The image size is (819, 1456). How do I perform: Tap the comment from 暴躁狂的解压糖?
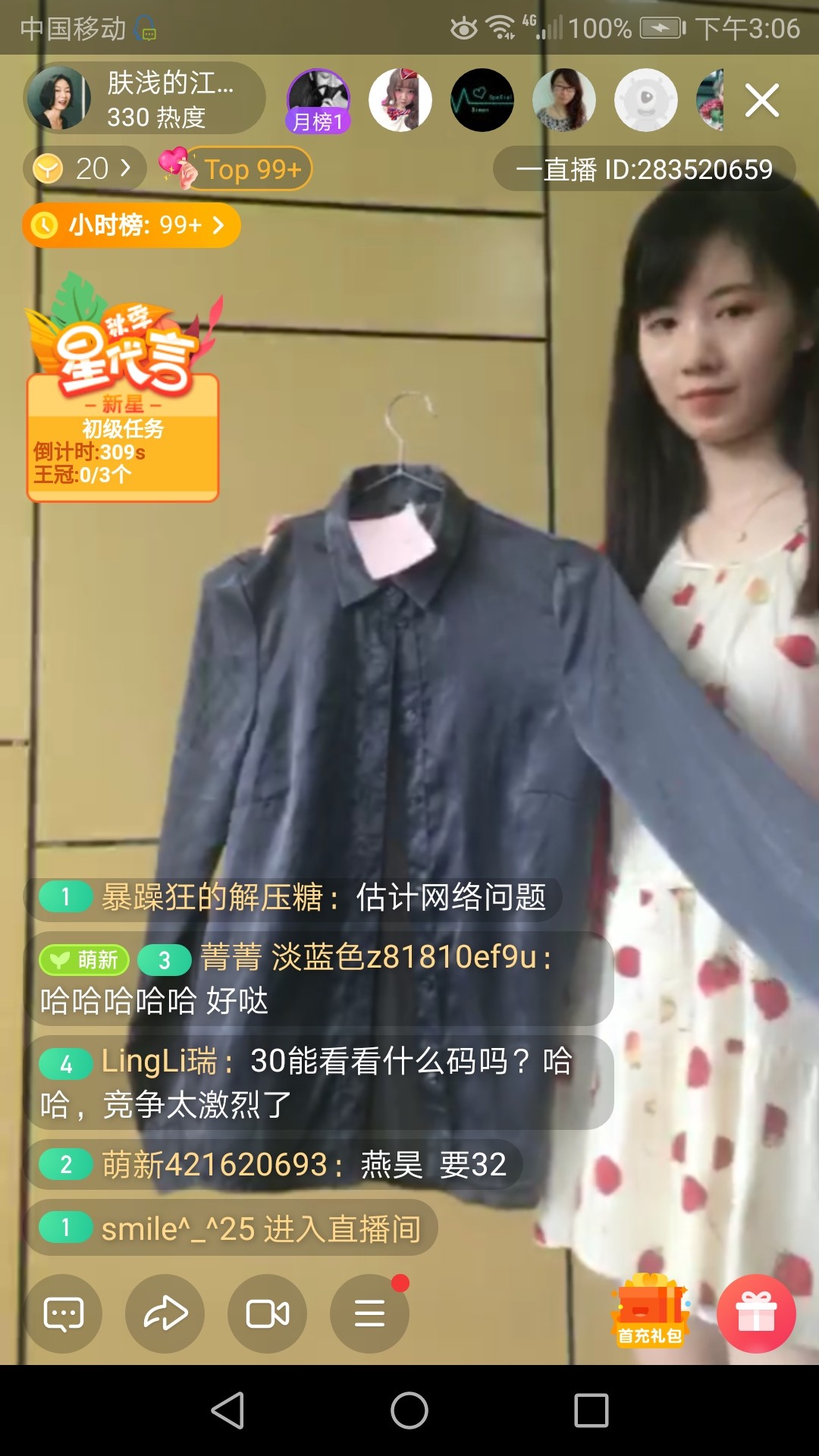point(293,898)
